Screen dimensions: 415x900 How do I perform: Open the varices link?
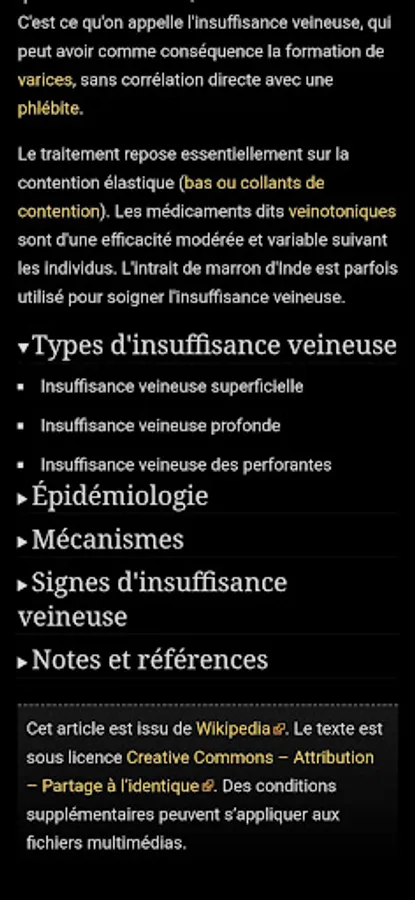[45, 80]
